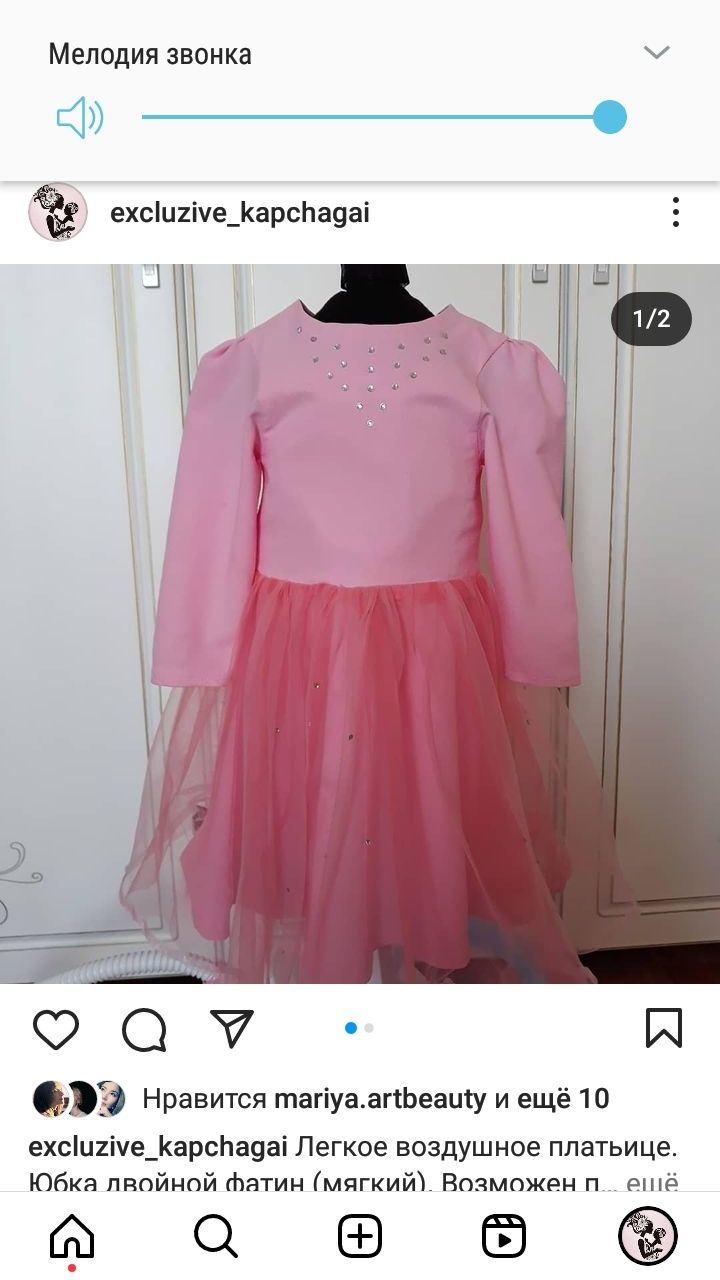Tap the pink dress photo
The width and height of the screenshot is (720, 1280).
click(x=360, y=622)
